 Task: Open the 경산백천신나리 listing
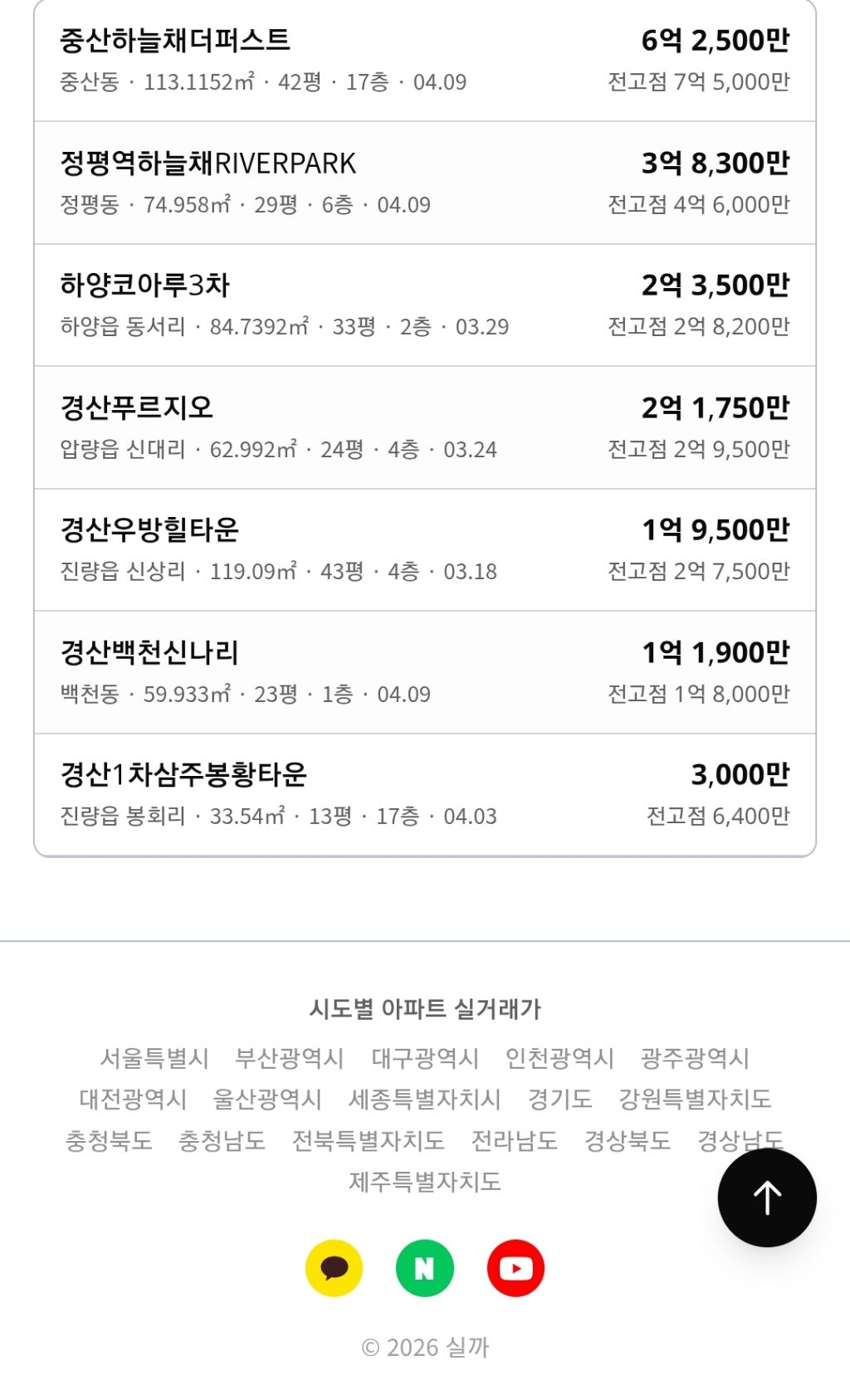click(424, 672)
